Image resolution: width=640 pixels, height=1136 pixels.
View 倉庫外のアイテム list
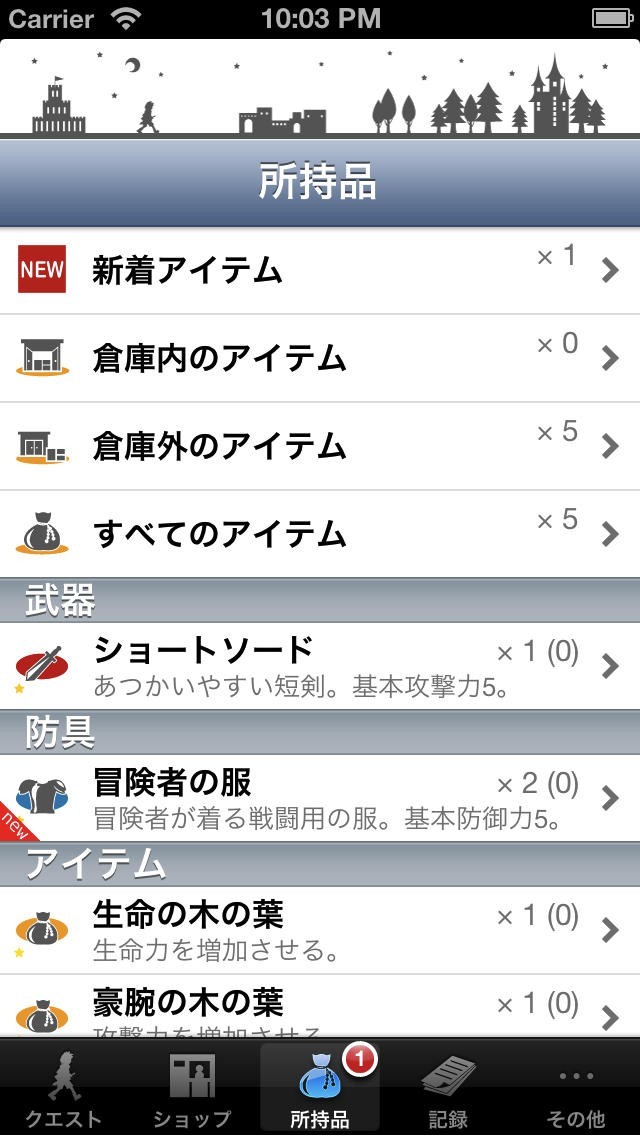[320, 446]
